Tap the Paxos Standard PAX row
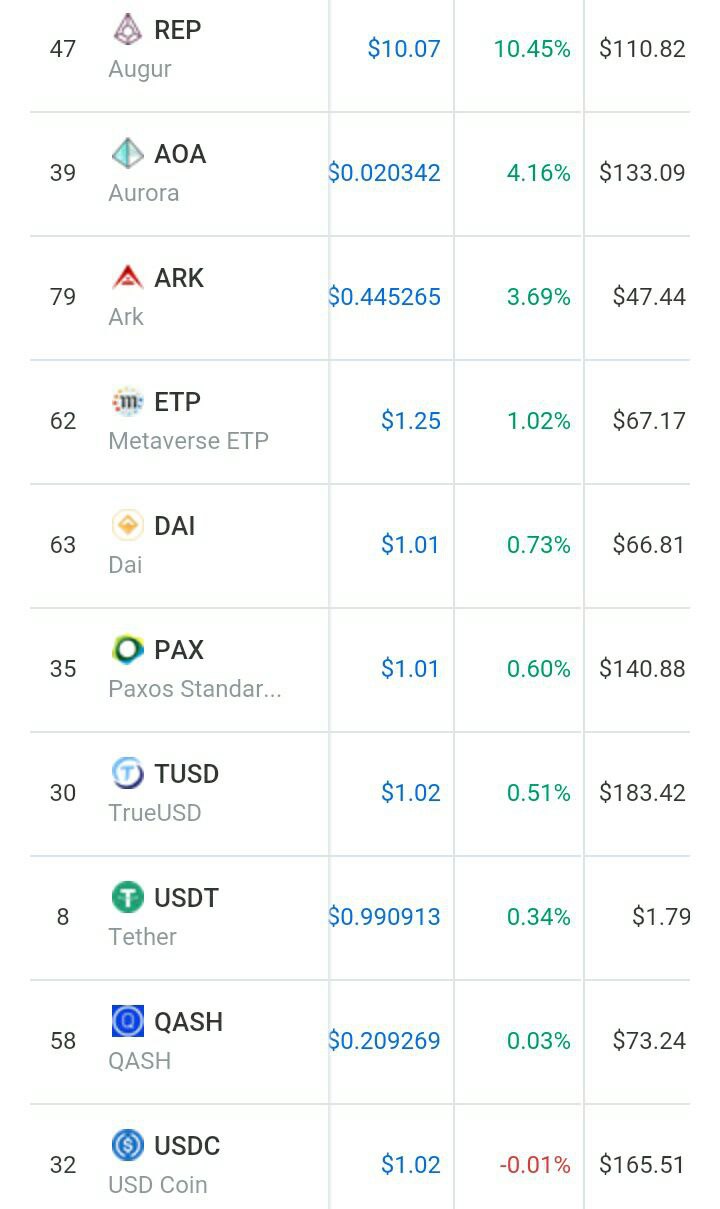Screen dimensions: 720x1209 [x=360, y=670]
